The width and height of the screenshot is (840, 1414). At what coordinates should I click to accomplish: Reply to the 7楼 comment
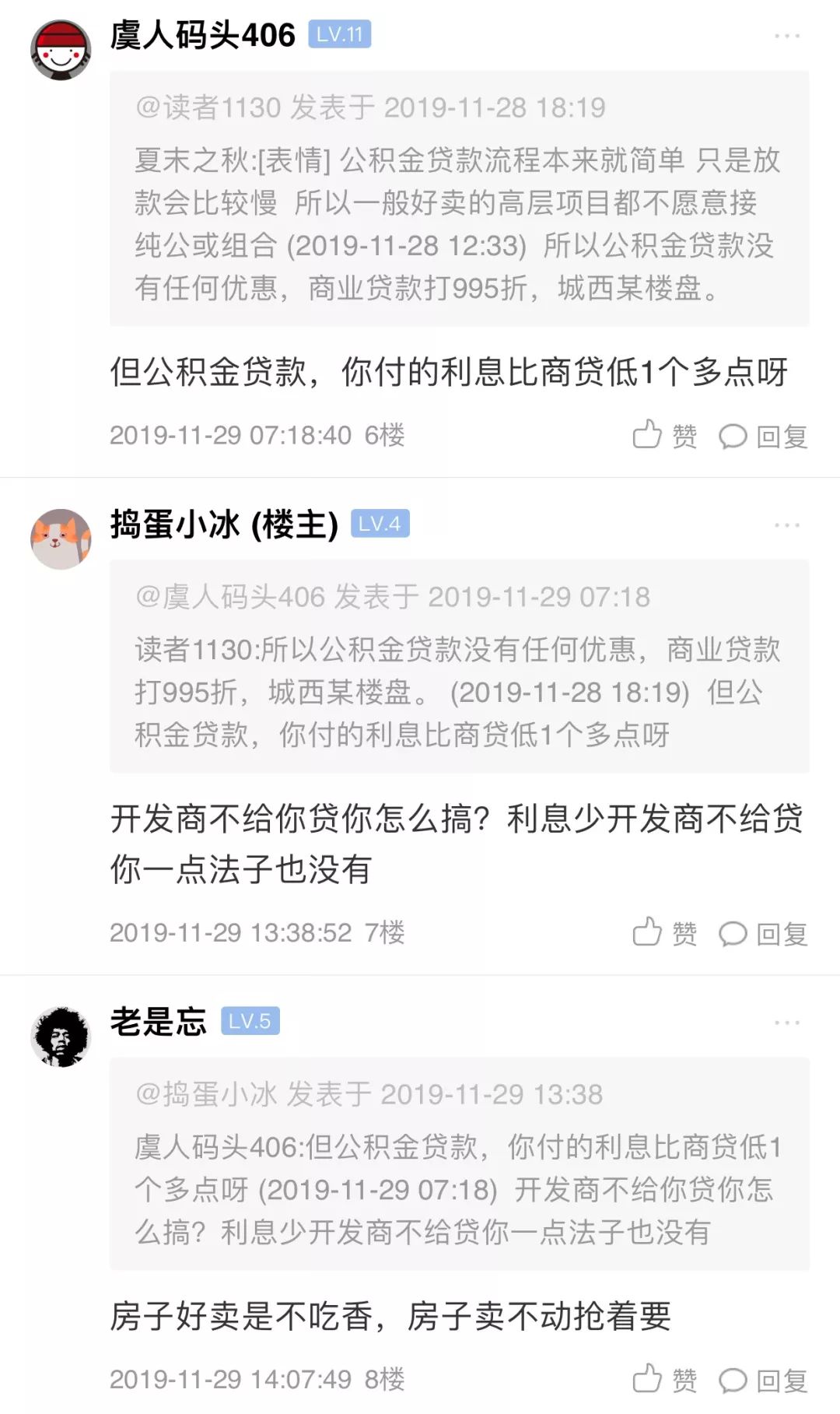763,934
